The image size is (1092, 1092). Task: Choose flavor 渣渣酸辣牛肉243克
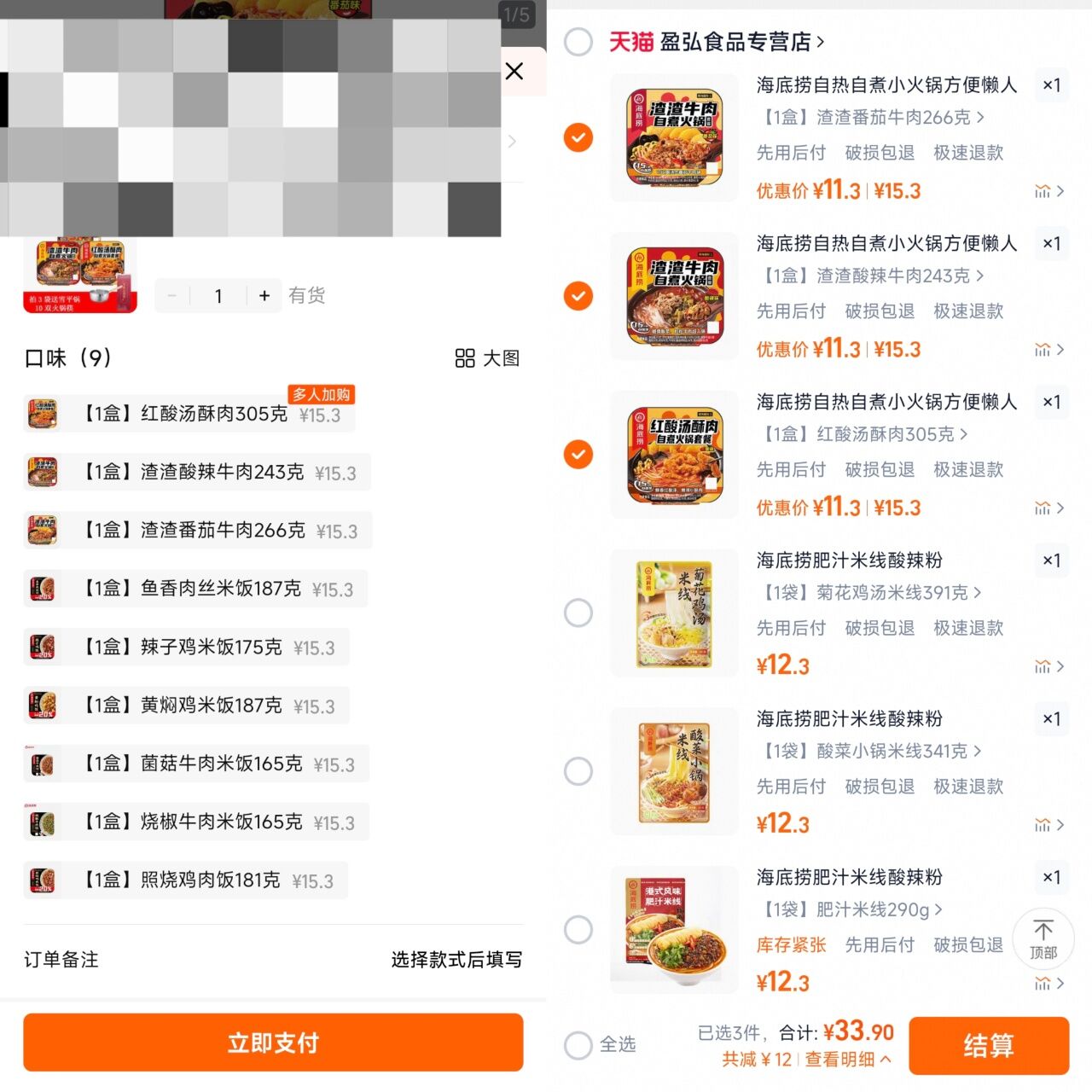(x=196, y=473)
